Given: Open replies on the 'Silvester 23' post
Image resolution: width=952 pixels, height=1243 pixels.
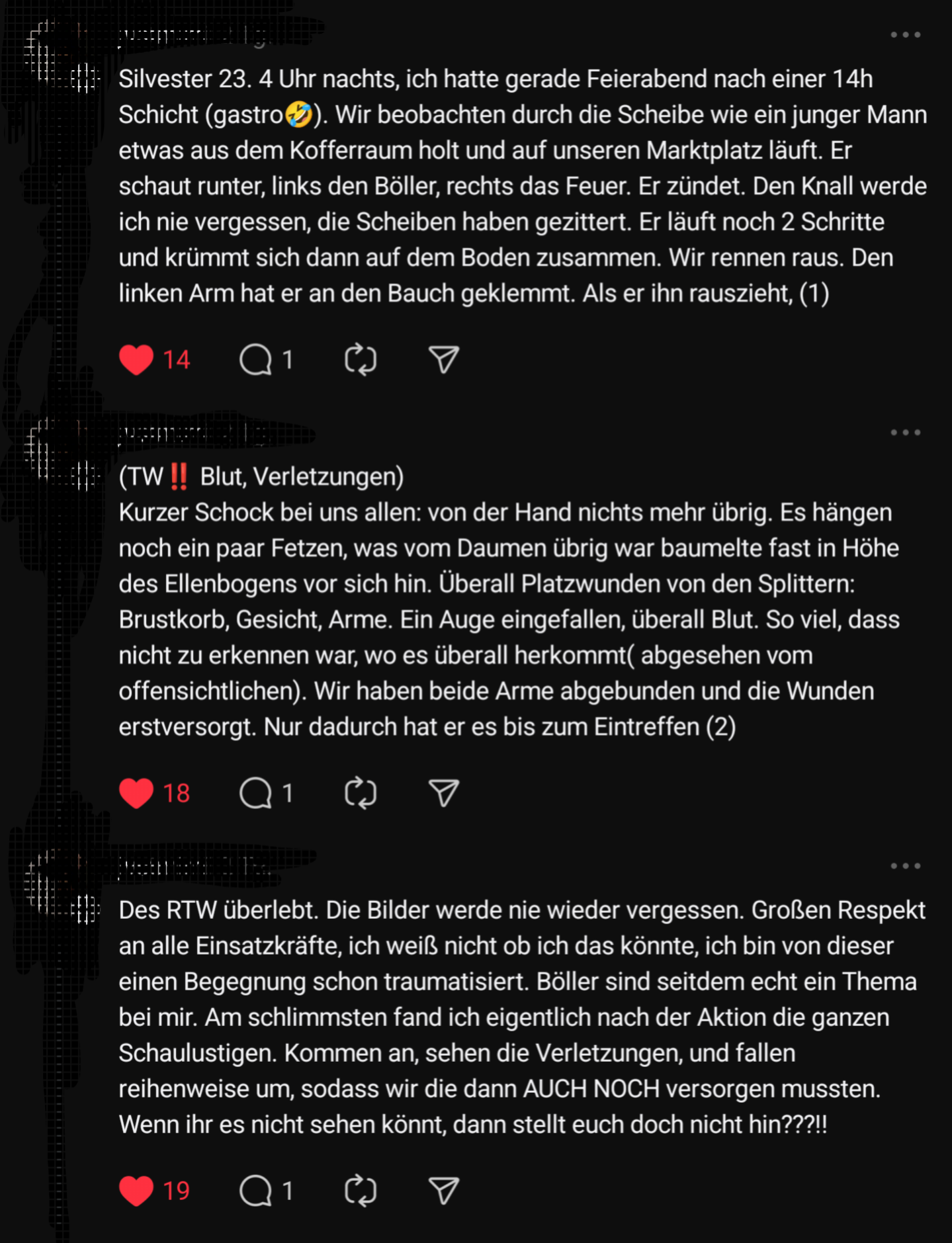Looking at the screenshot, I should [256, 360].
